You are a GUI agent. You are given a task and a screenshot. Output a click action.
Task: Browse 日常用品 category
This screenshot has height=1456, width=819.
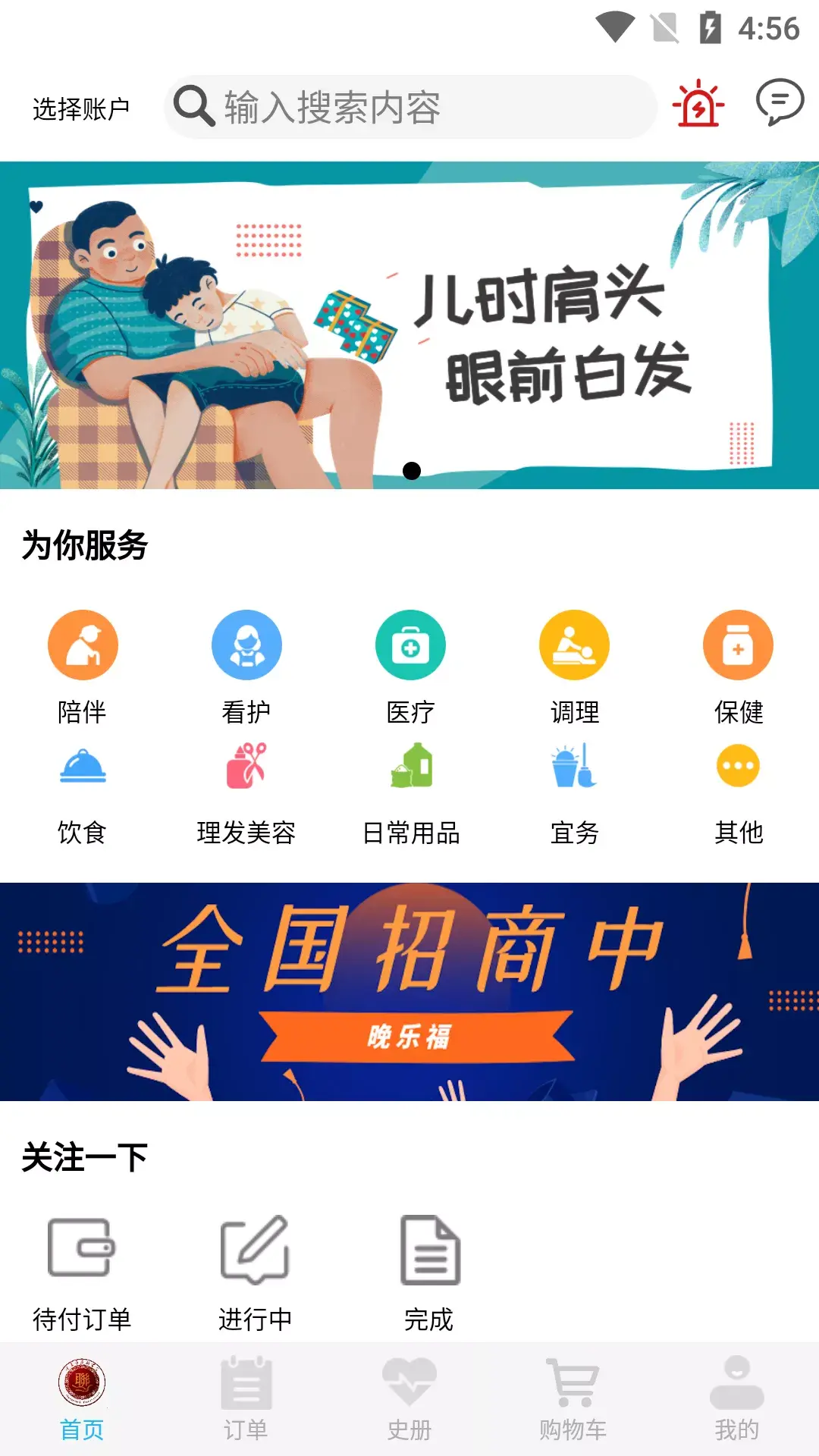coord(410,792)
